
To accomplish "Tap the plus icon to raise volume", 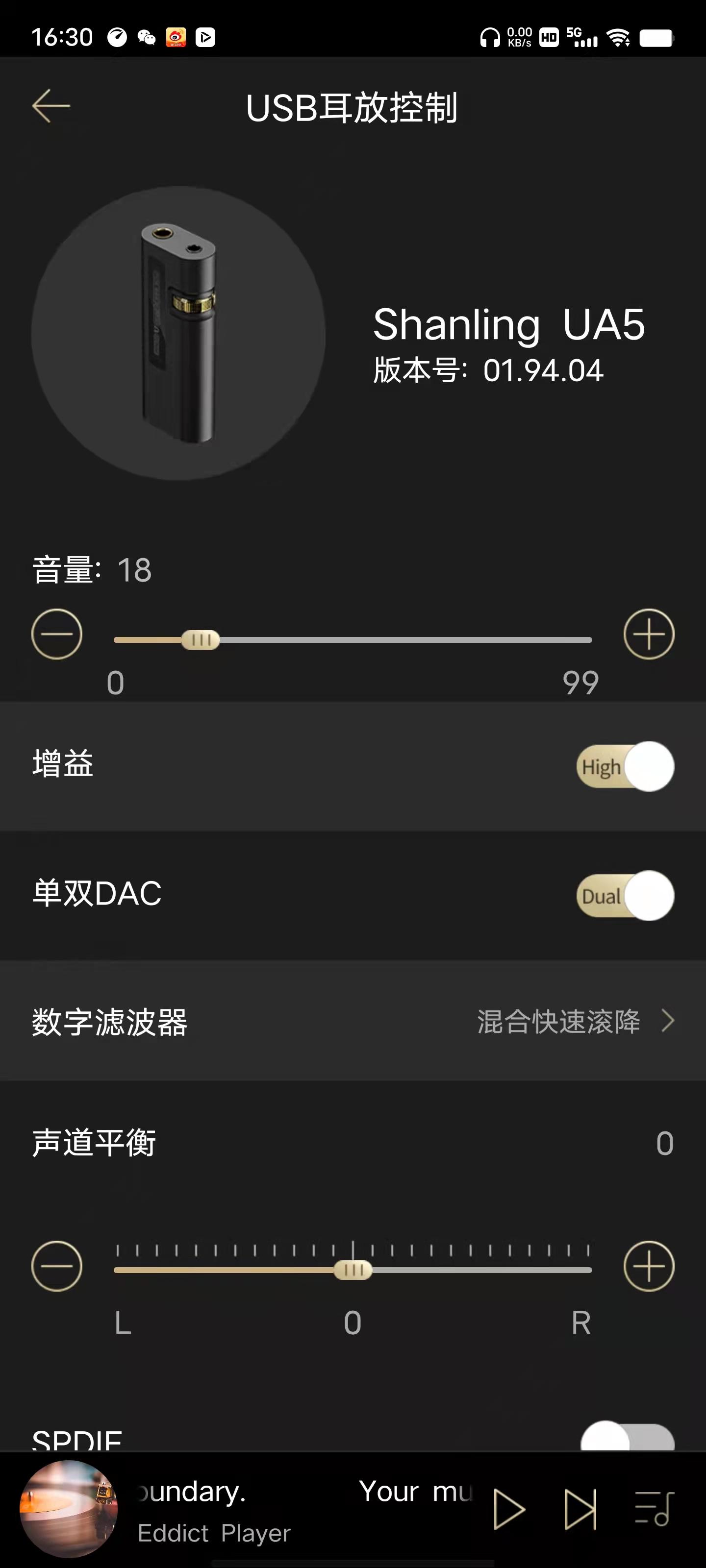I will coord(649,634).
